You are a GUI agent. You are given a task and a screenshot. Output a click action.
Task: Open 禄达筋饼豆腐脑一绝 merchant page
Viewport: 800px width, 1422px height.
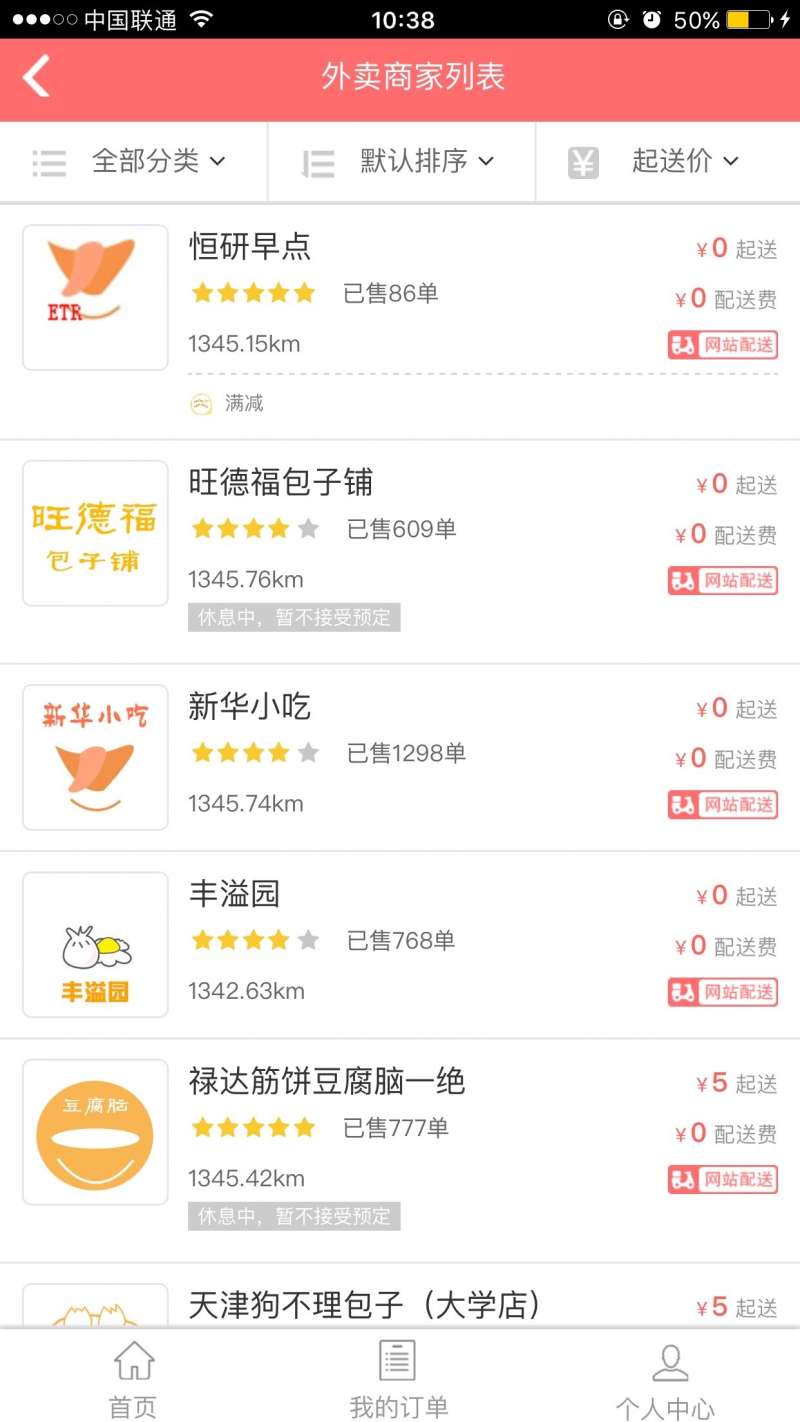tap(400, 1151)
